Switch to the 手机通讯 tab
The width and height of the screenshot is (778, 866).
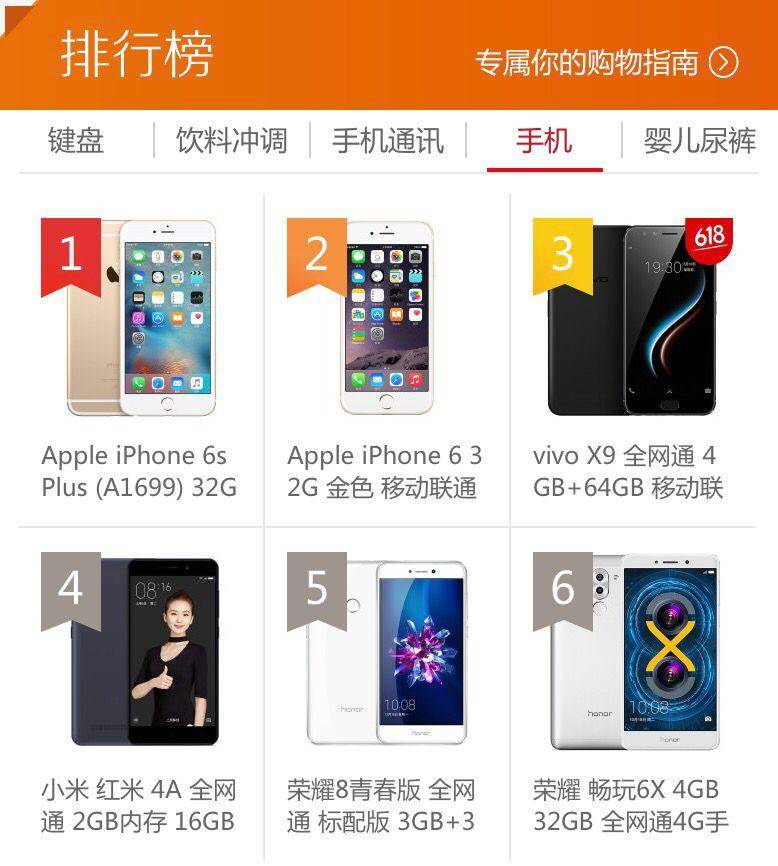click(388, 141)
